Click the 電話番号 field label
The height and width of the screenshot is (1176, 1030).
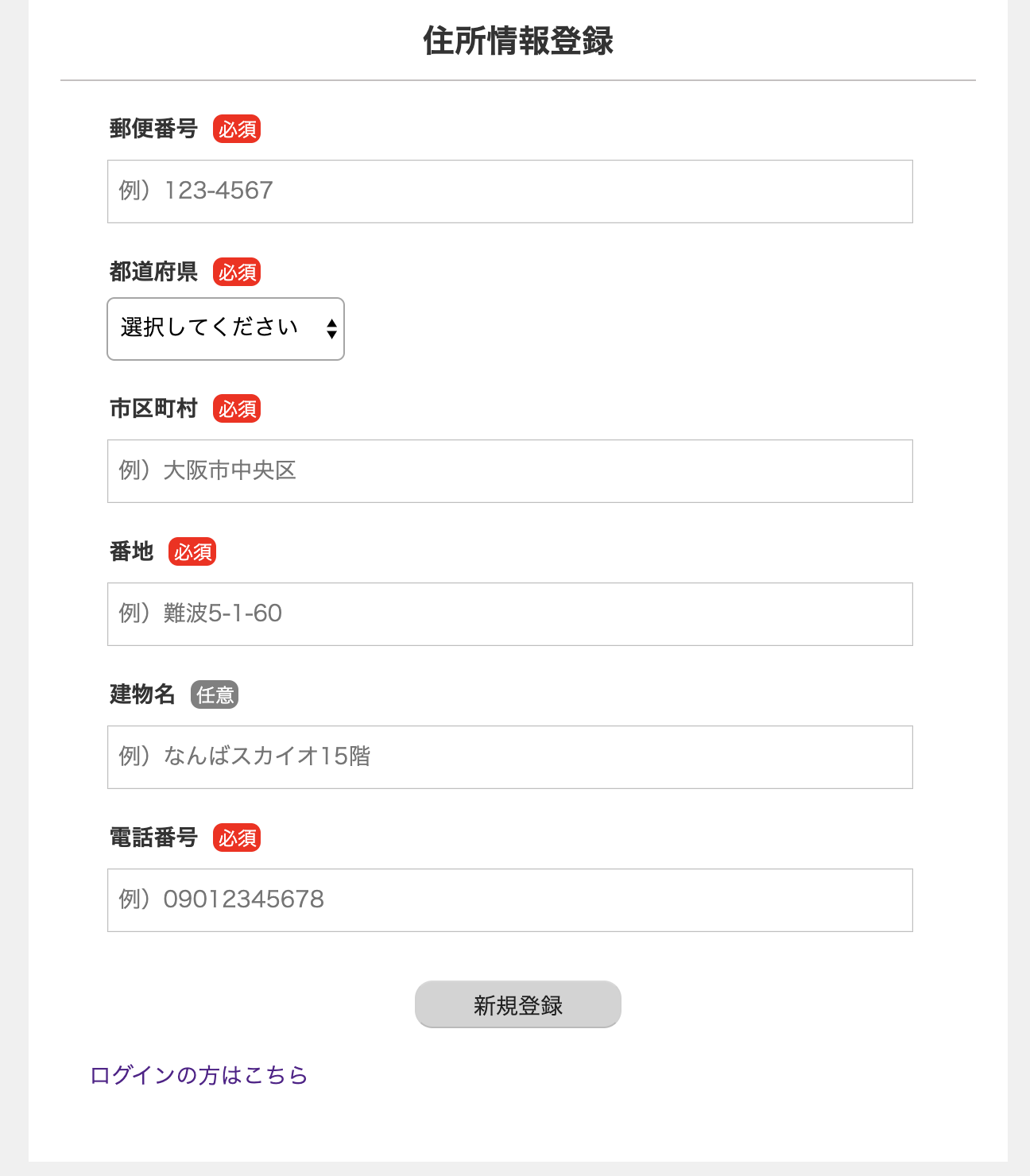pyautogui.click(x=153, y=837)
